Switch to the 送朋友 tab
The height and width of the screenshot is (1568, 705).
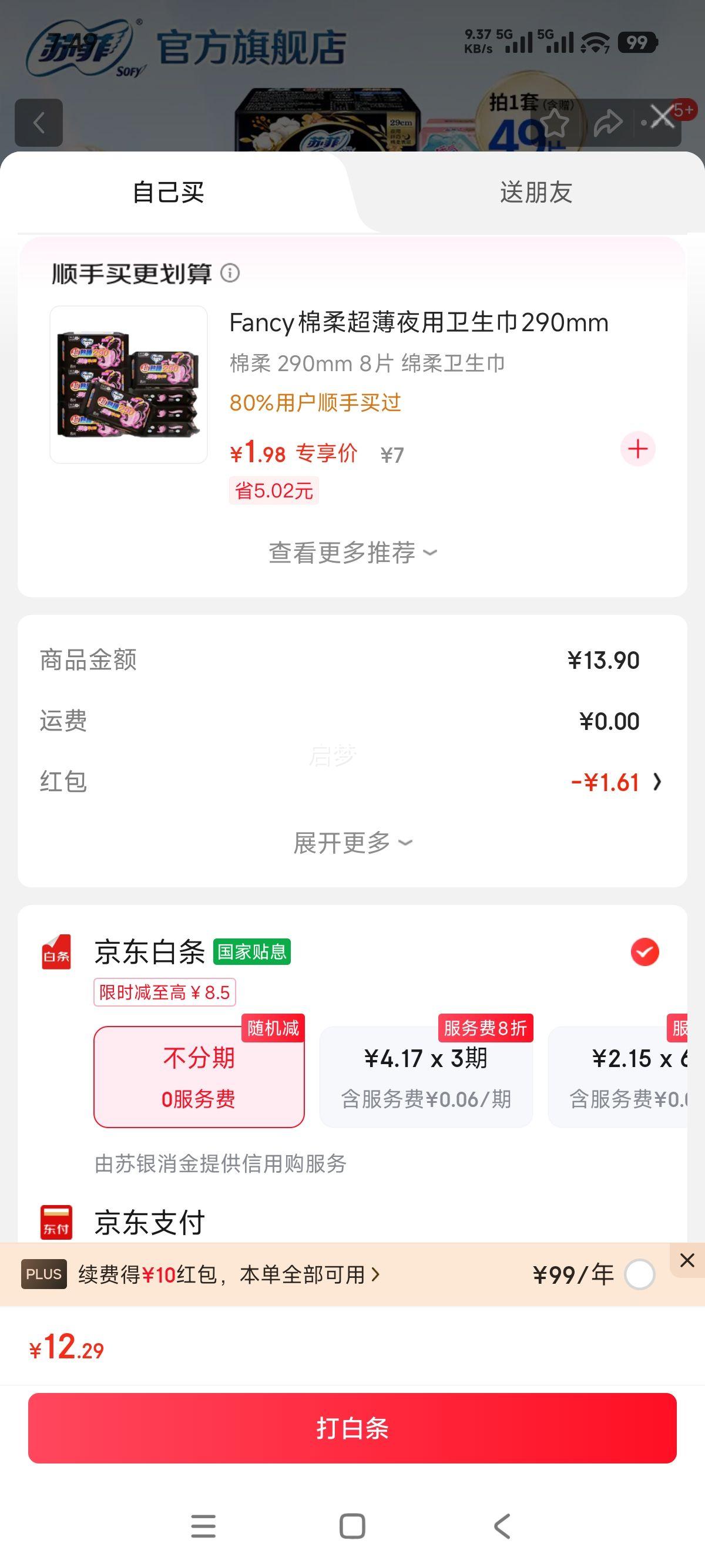pyautogui.click(x=536, y=193)
